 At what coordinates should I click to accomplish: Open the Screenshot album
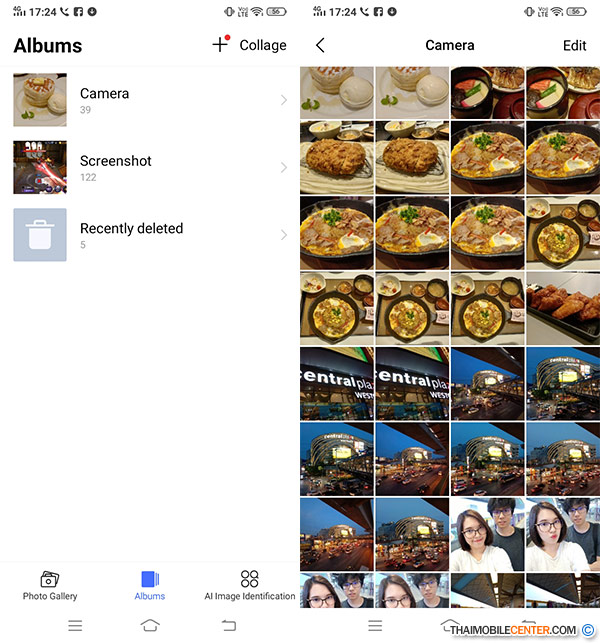150,167
